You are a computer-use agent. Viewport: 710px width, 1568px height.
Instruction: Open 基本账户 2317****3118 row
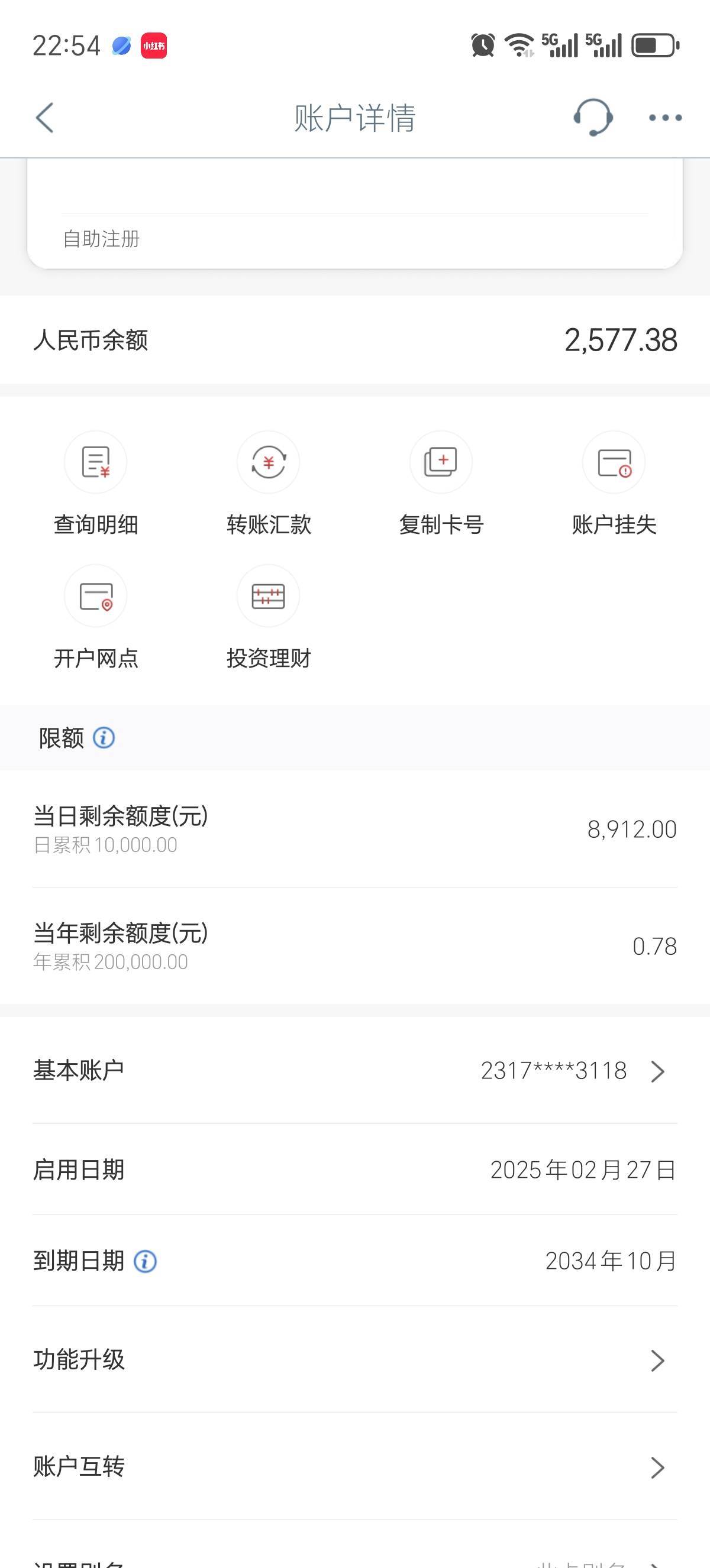(355, 1071)
